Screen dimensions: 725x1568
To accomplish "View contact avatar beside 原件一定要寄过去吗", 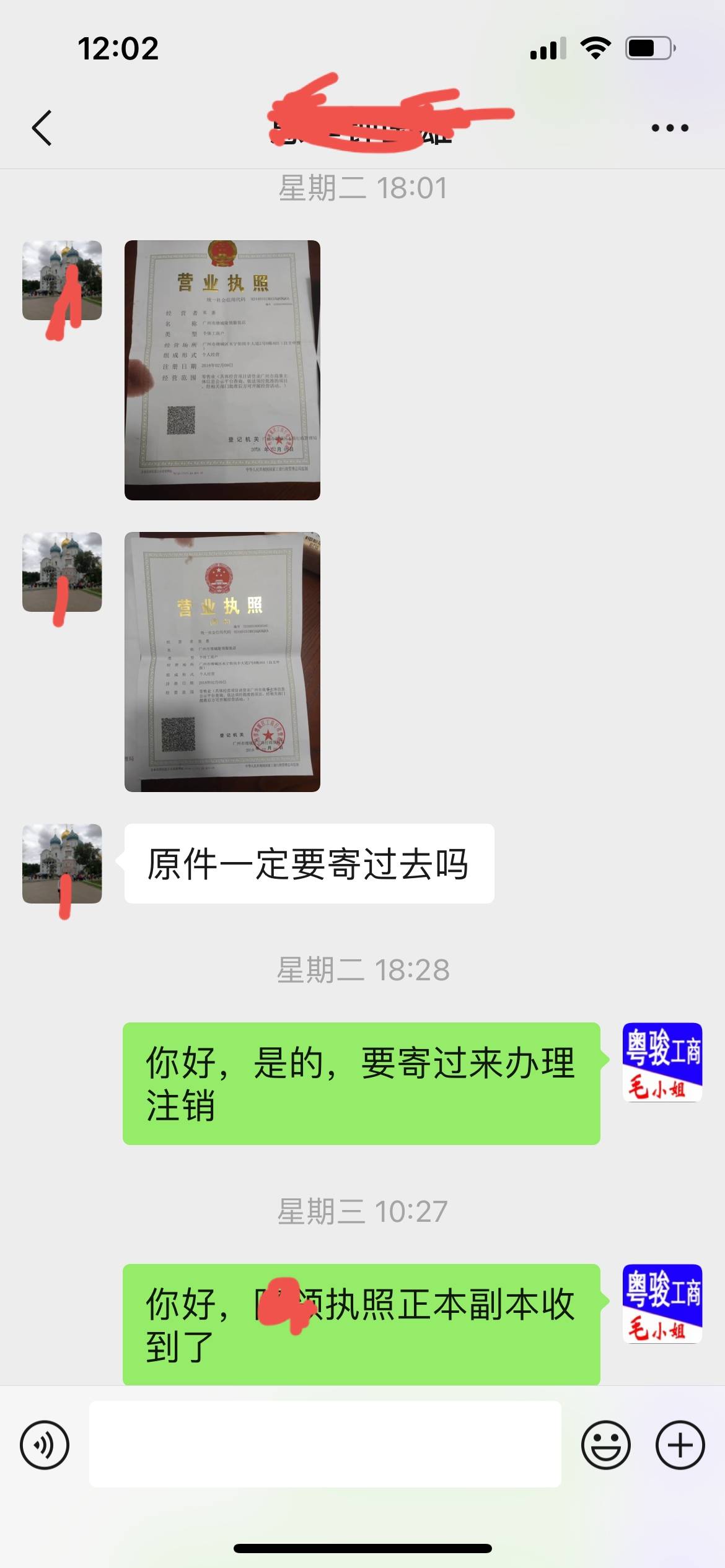I will [62, 863].
